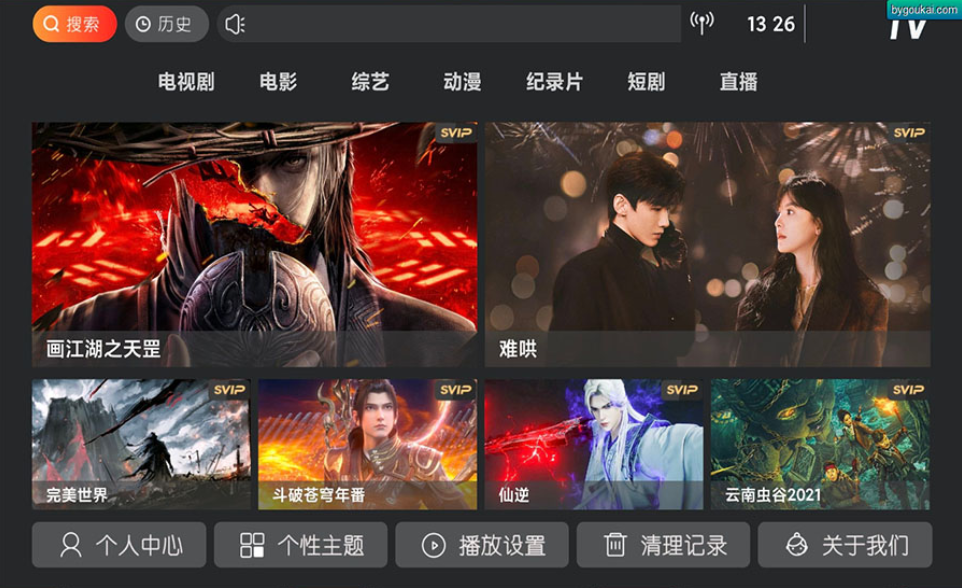Image resolution: width=962 pixels, height=588 pixels.
Task: Open 个性主题 theme settings
Action: pyautogui.click(x=300, y=545)
